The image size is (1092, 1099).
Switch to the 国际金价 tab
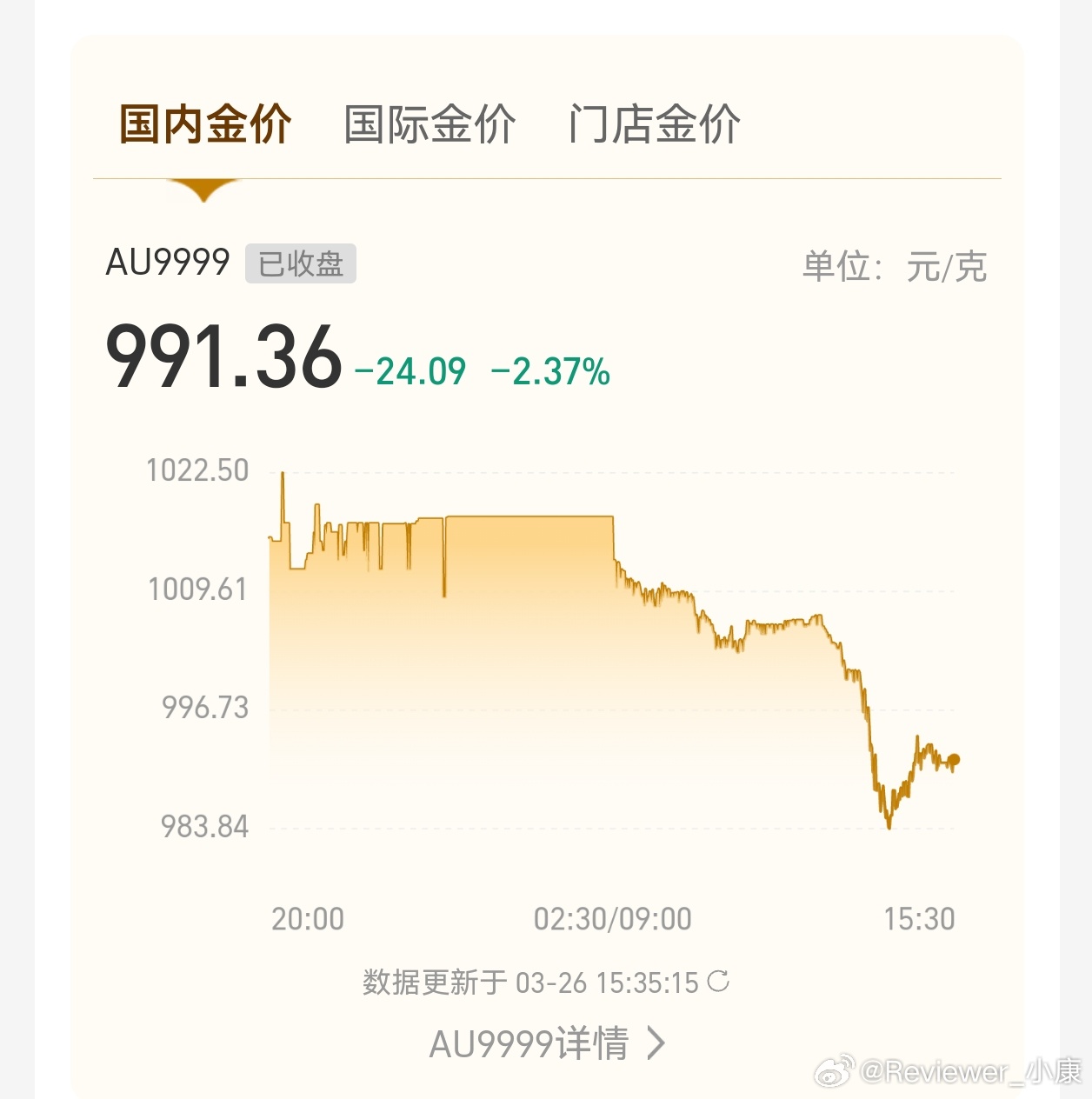coord(429,124)
